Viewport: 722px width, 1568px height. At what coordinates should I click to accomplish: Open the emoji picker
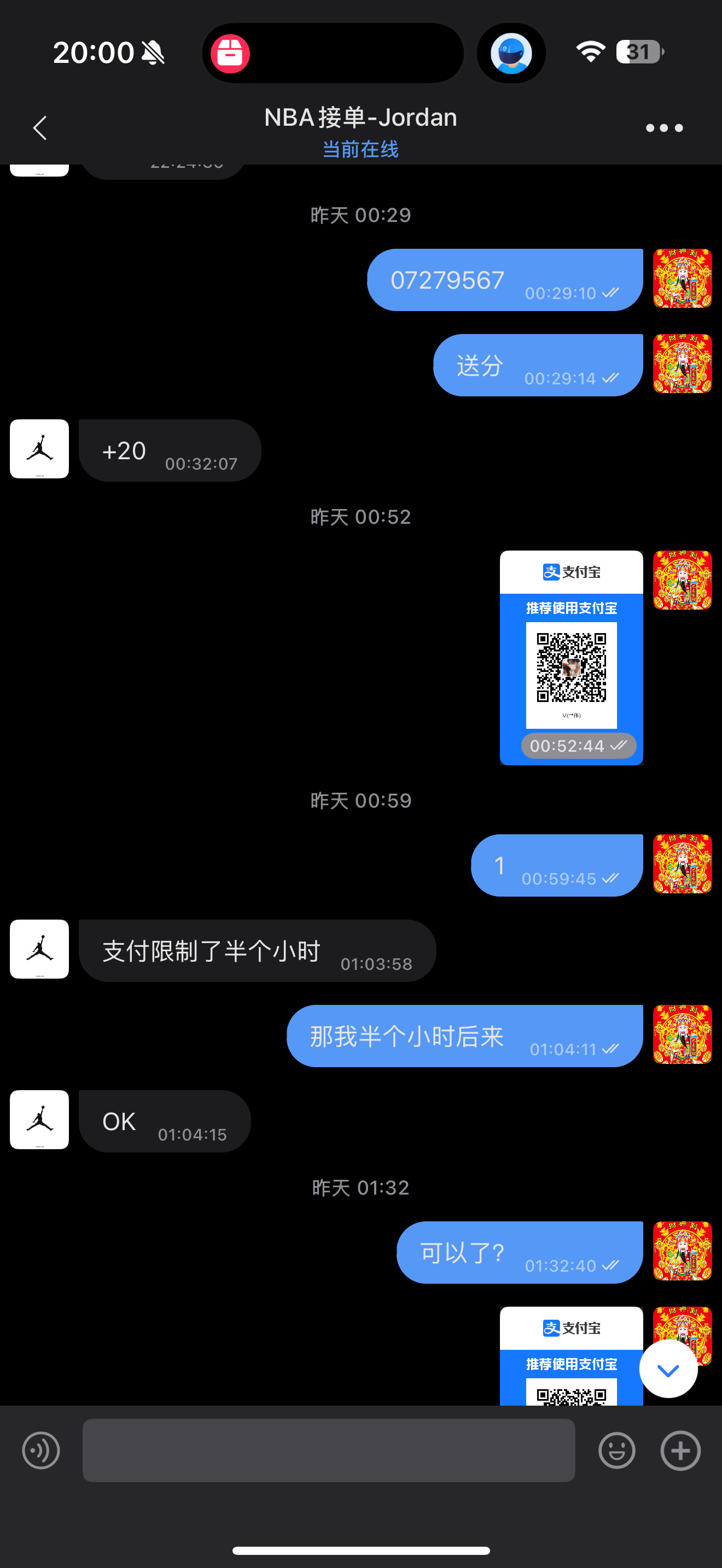(616, 1450)
